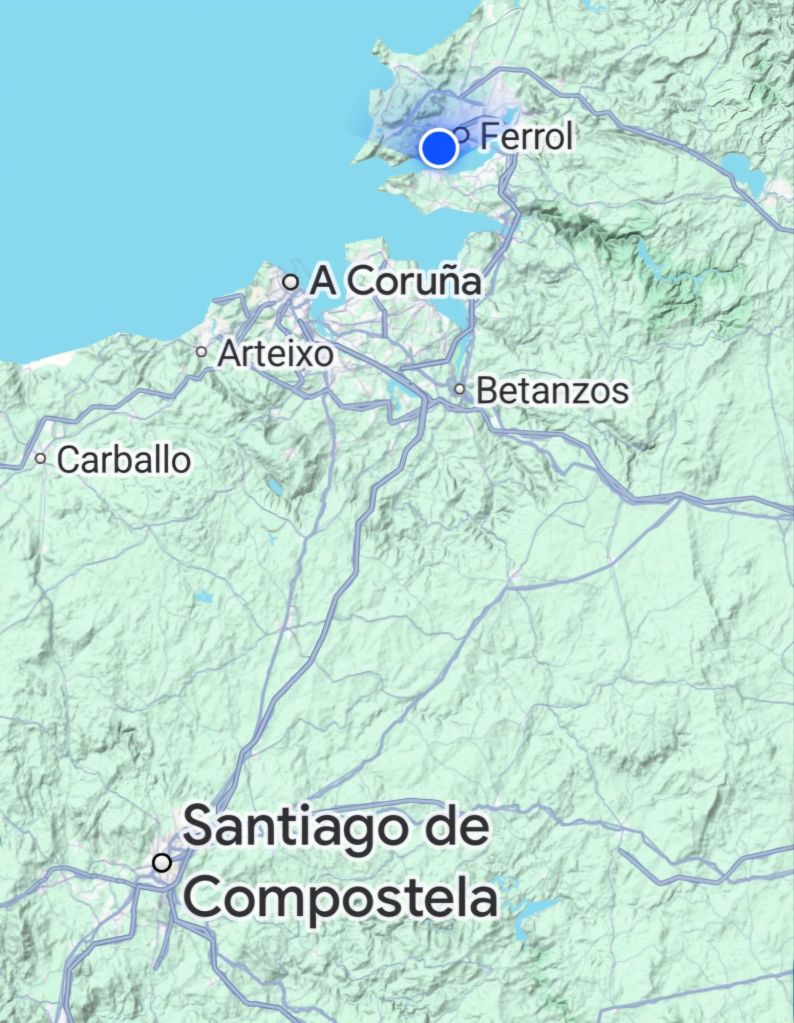
Task: Select the Ferrol city label
Action: coord(526,136)
